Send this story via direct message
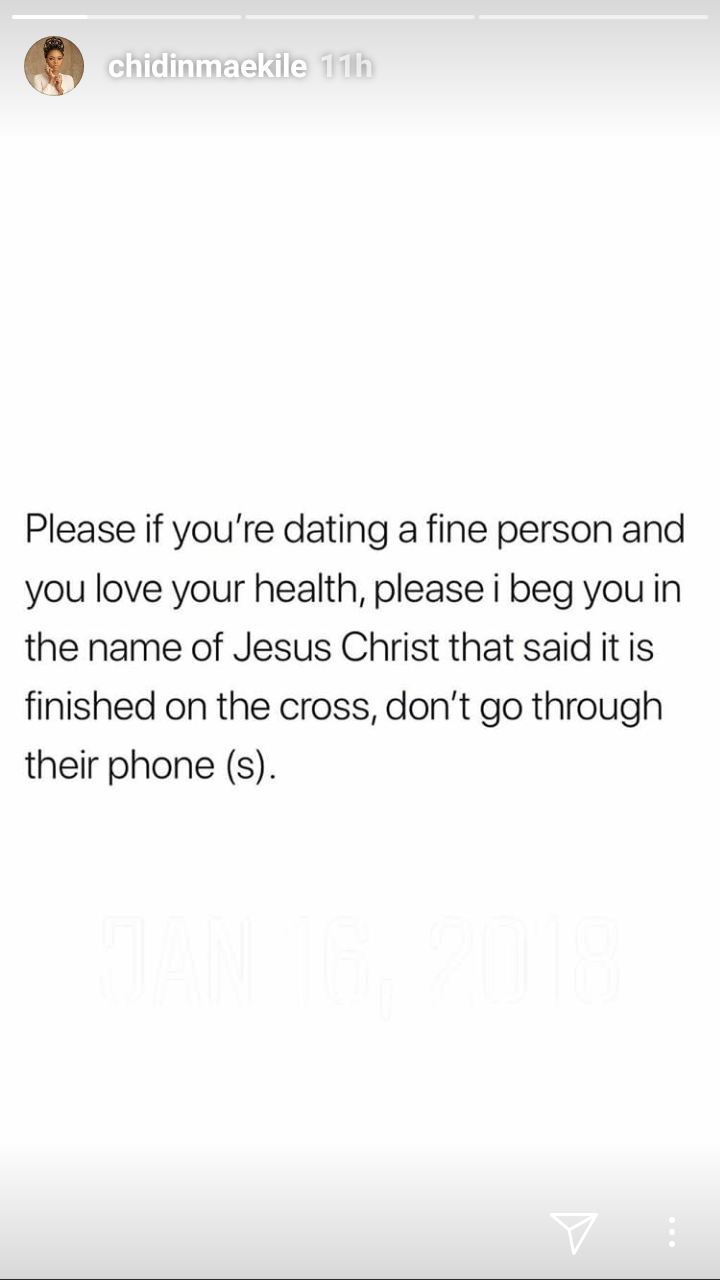 [x=574, y=1232]
